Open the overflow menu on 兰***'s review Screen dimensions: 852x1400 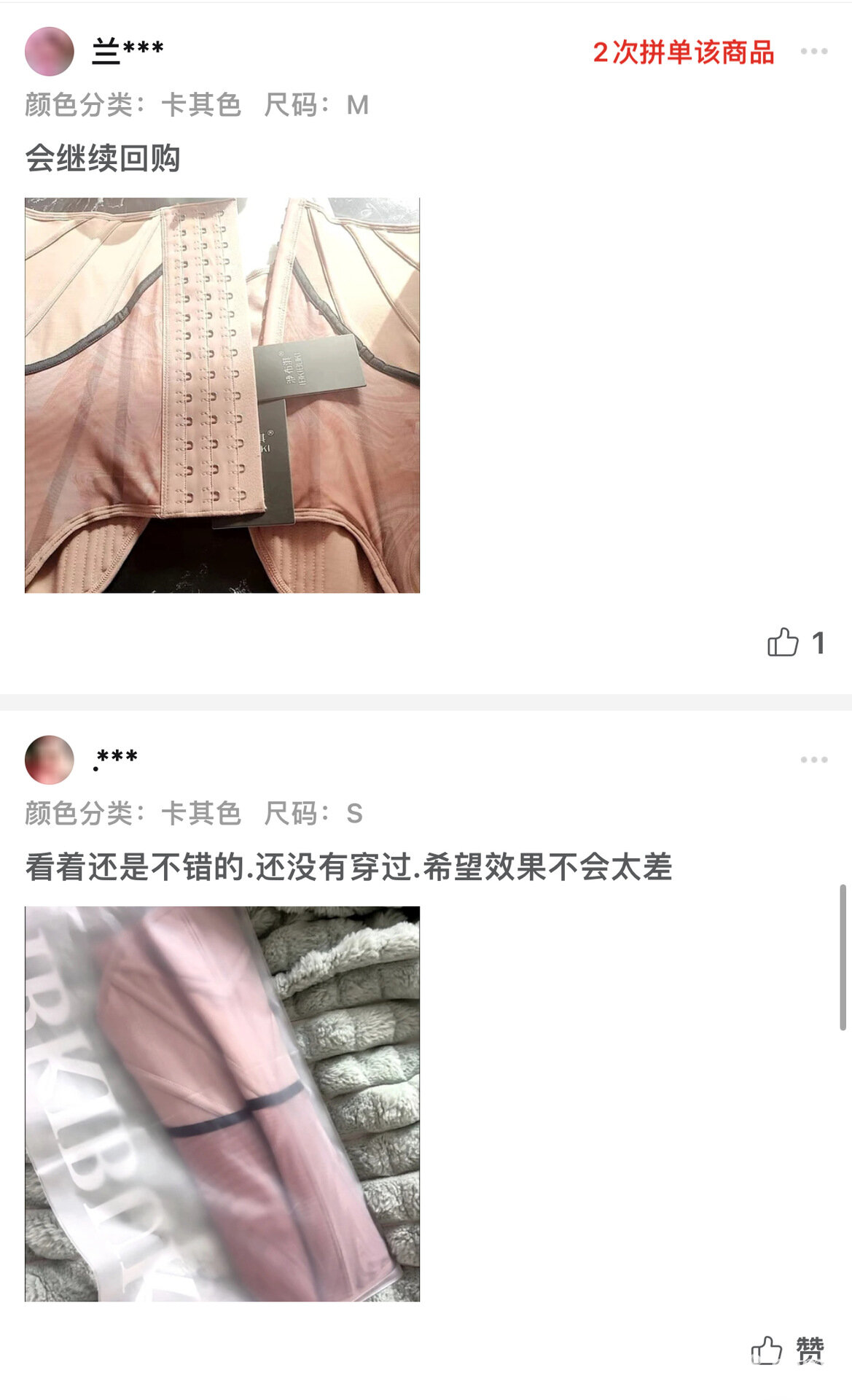(x=813, y=51)
